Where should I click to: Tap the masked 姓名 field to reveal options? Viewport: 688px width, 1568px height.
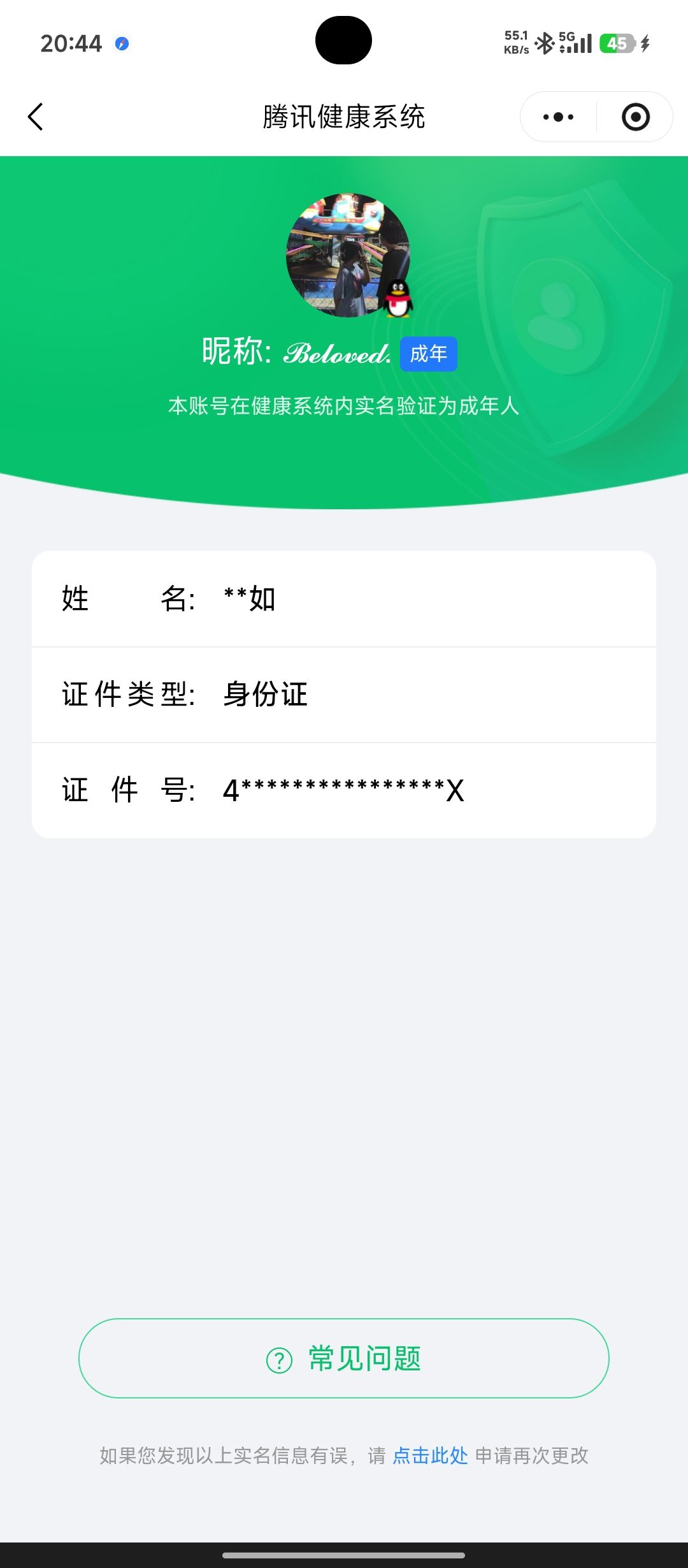coord(250,598)
